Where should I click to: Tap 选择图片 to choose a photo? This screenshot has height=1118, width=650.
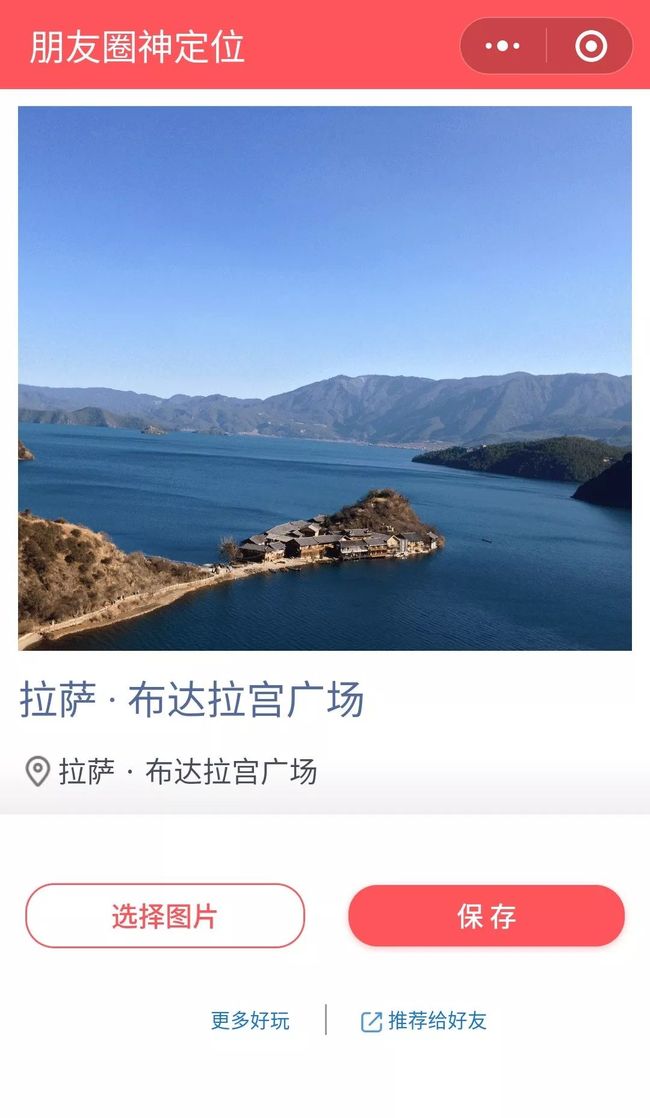pos(165,916)
